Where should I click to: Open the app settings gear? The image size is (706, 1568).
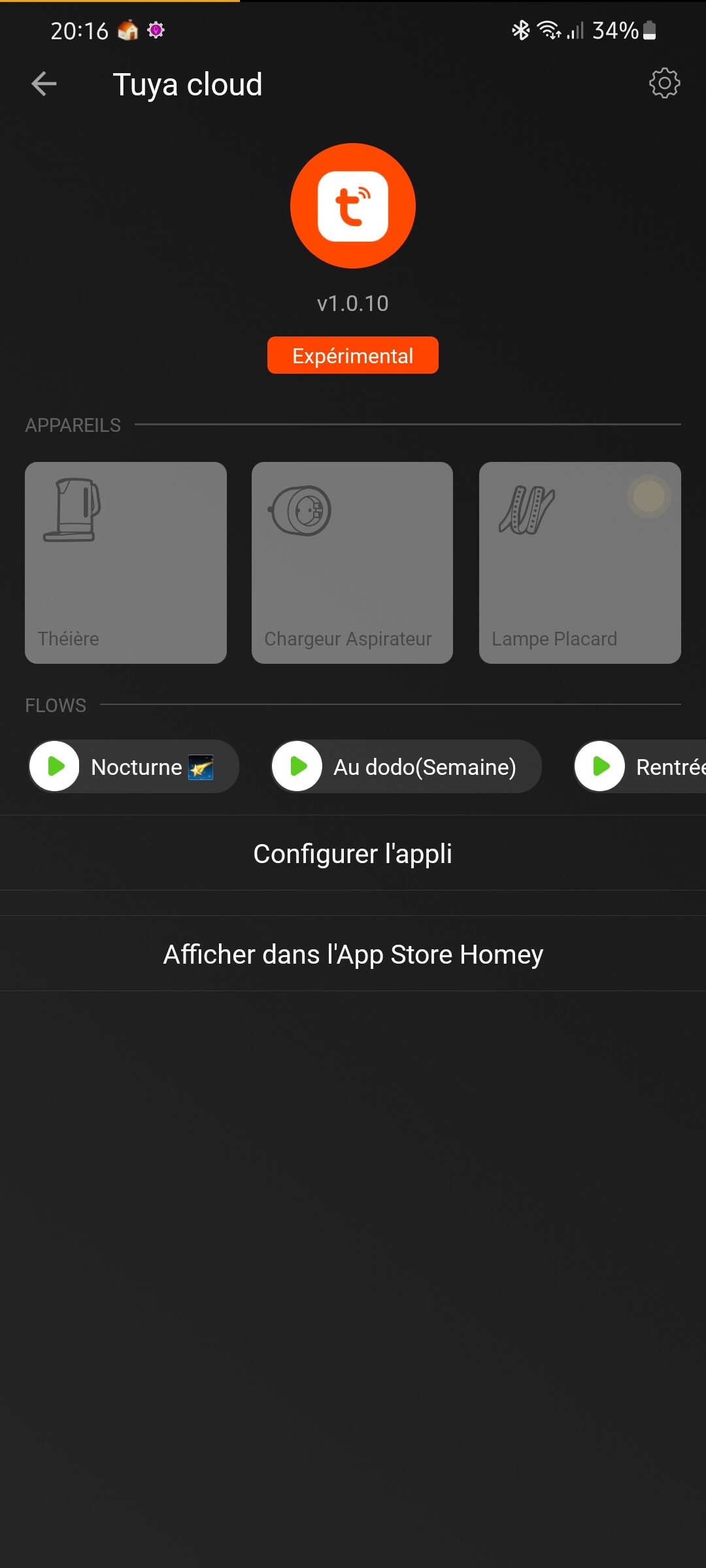664,84
